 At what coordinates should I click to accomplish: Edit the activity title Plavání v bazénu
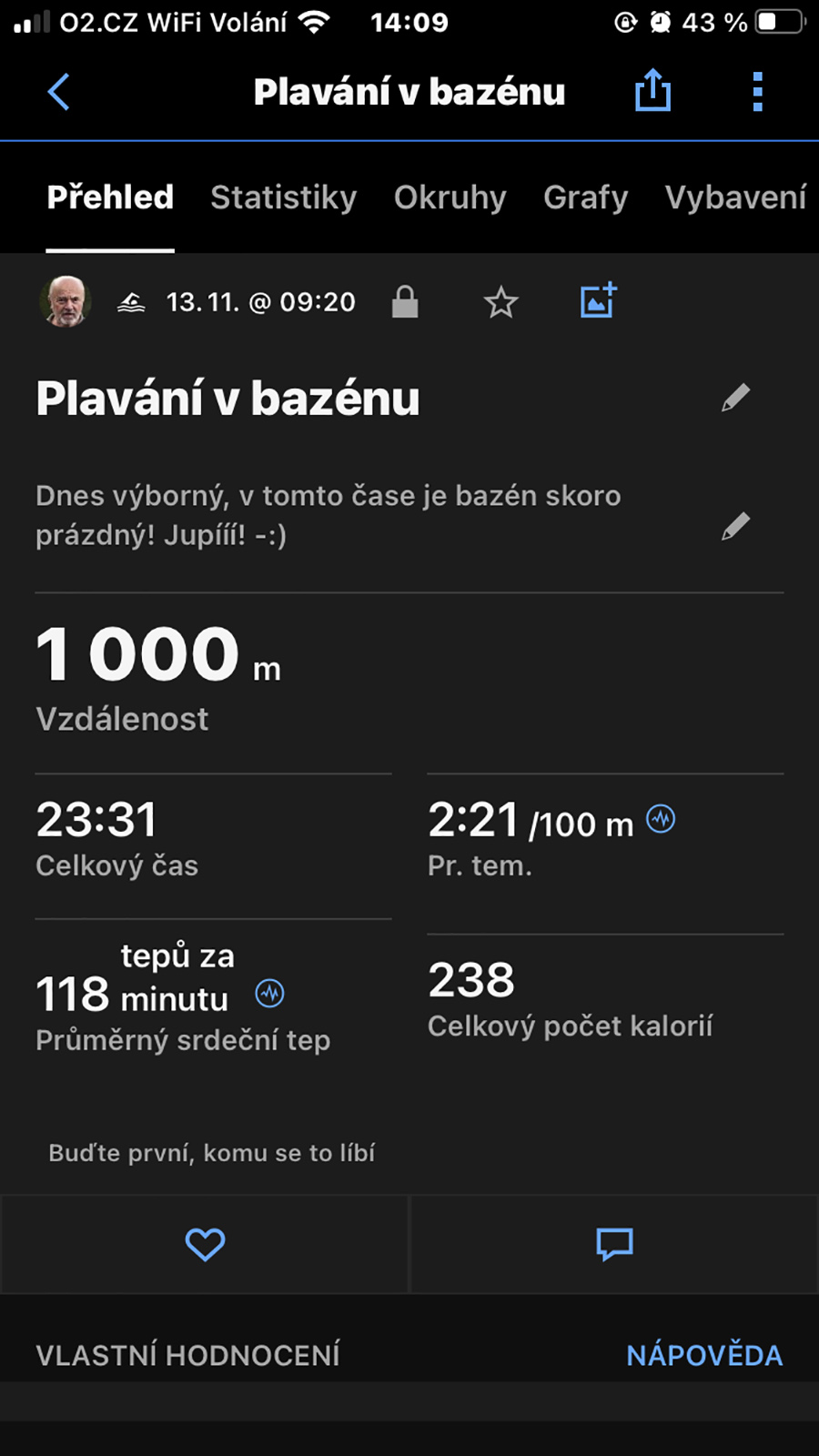[x=735, y=398]
